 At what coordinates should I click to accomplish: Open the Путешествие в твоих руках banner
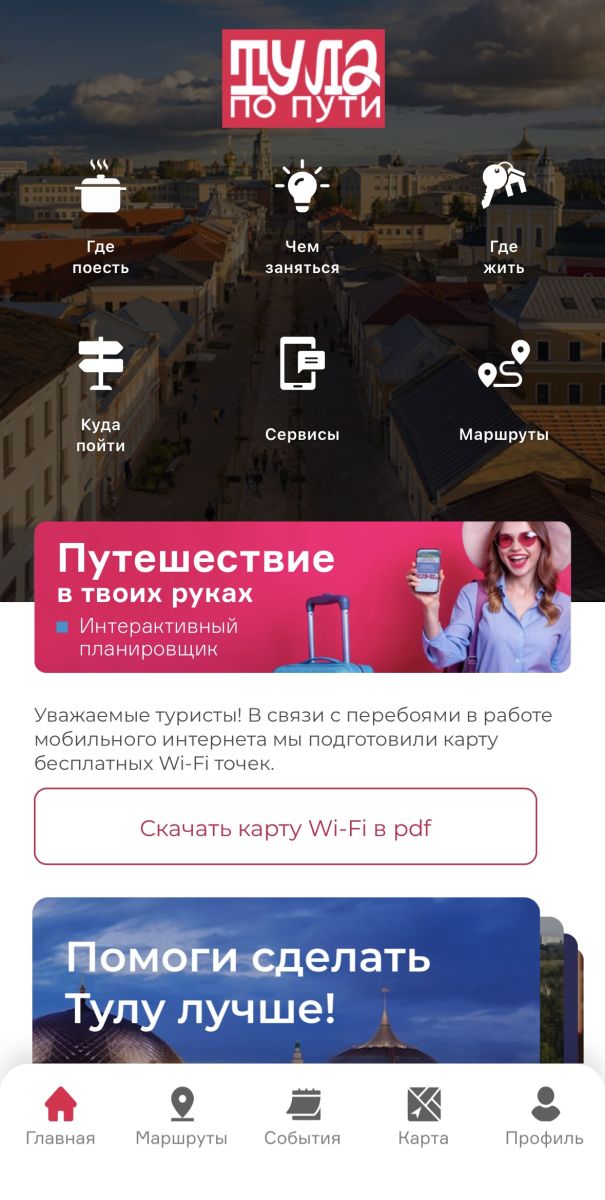302,597
